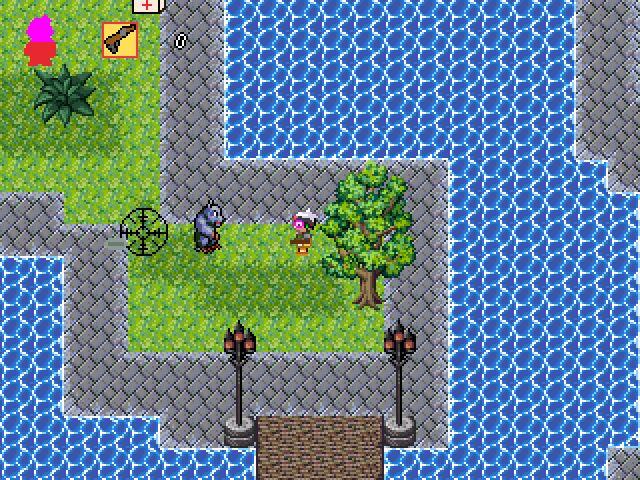Screen dimensions: 640x480
Task: Tap the shotgun weapon slot icon
Action: click(120, 40)
